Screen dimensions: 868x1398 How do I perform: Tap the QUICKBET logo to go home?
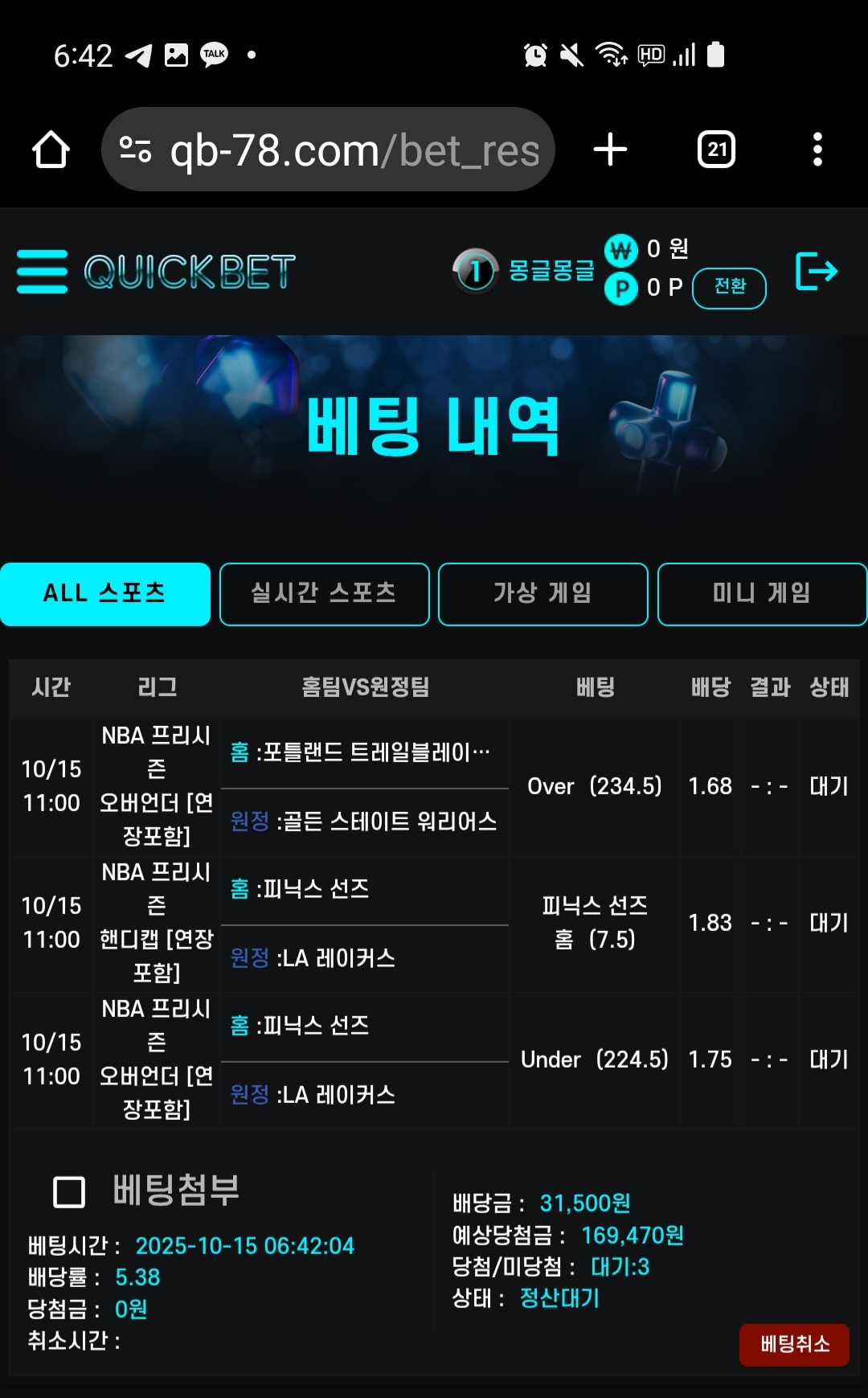pos(190,272)
